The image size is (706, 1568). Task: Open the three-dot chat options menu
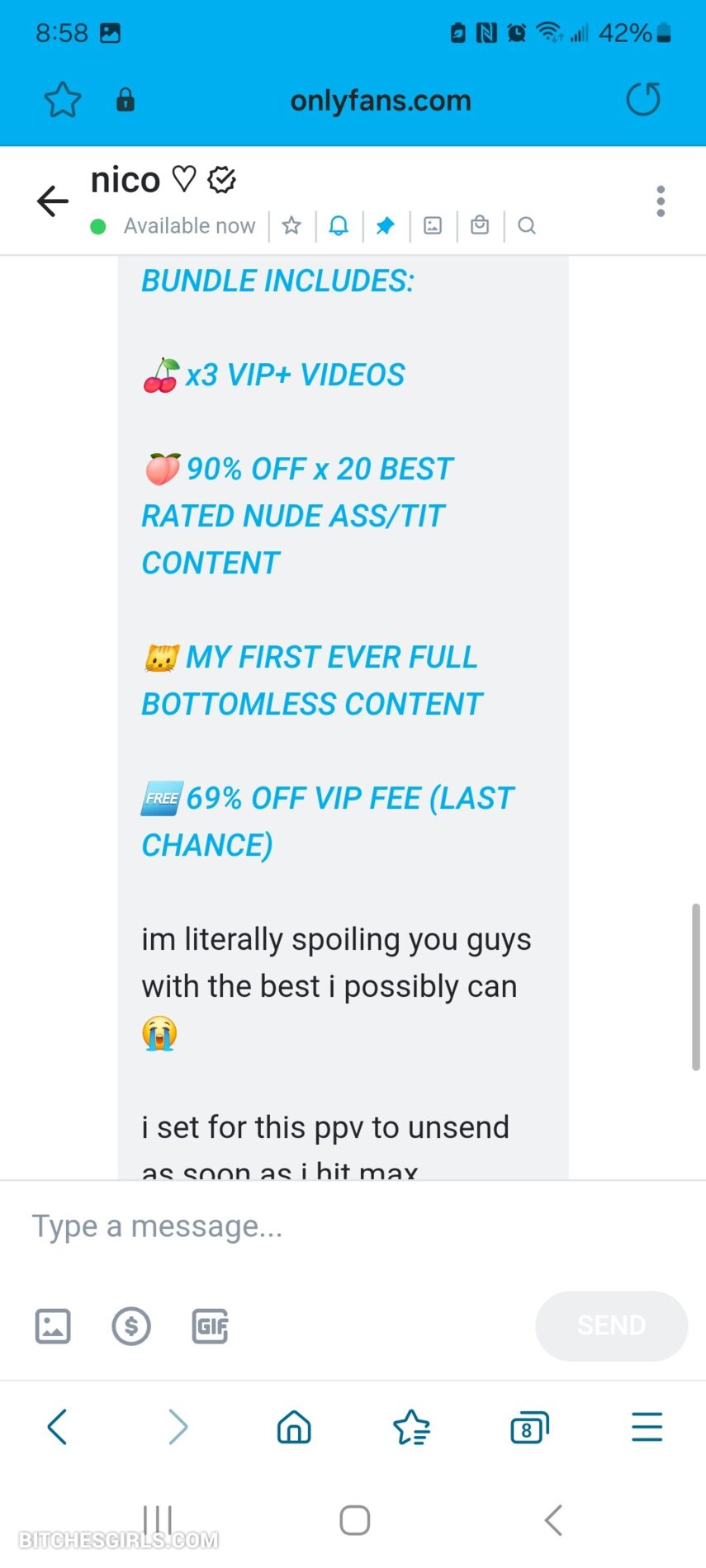[x=660, y=201]
